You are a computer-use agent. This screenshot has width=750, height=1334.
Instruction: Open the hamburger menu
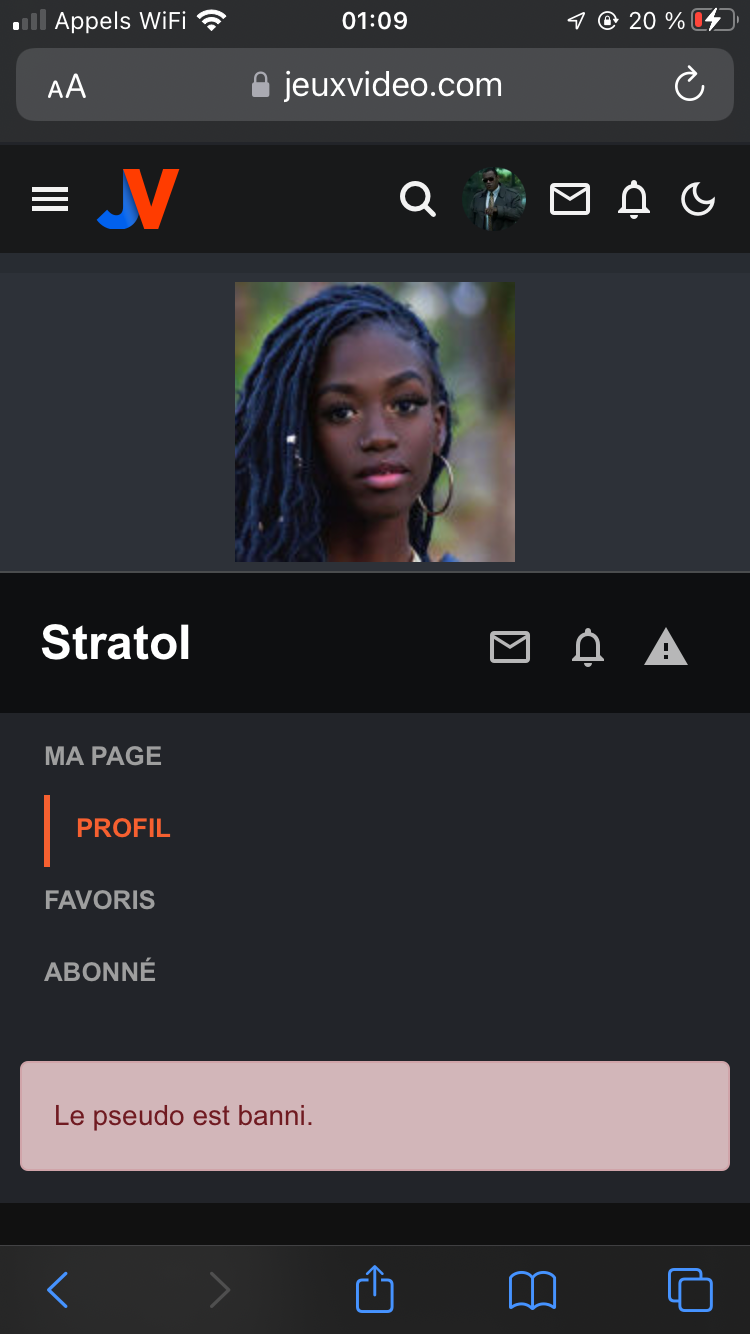(50, 200)
